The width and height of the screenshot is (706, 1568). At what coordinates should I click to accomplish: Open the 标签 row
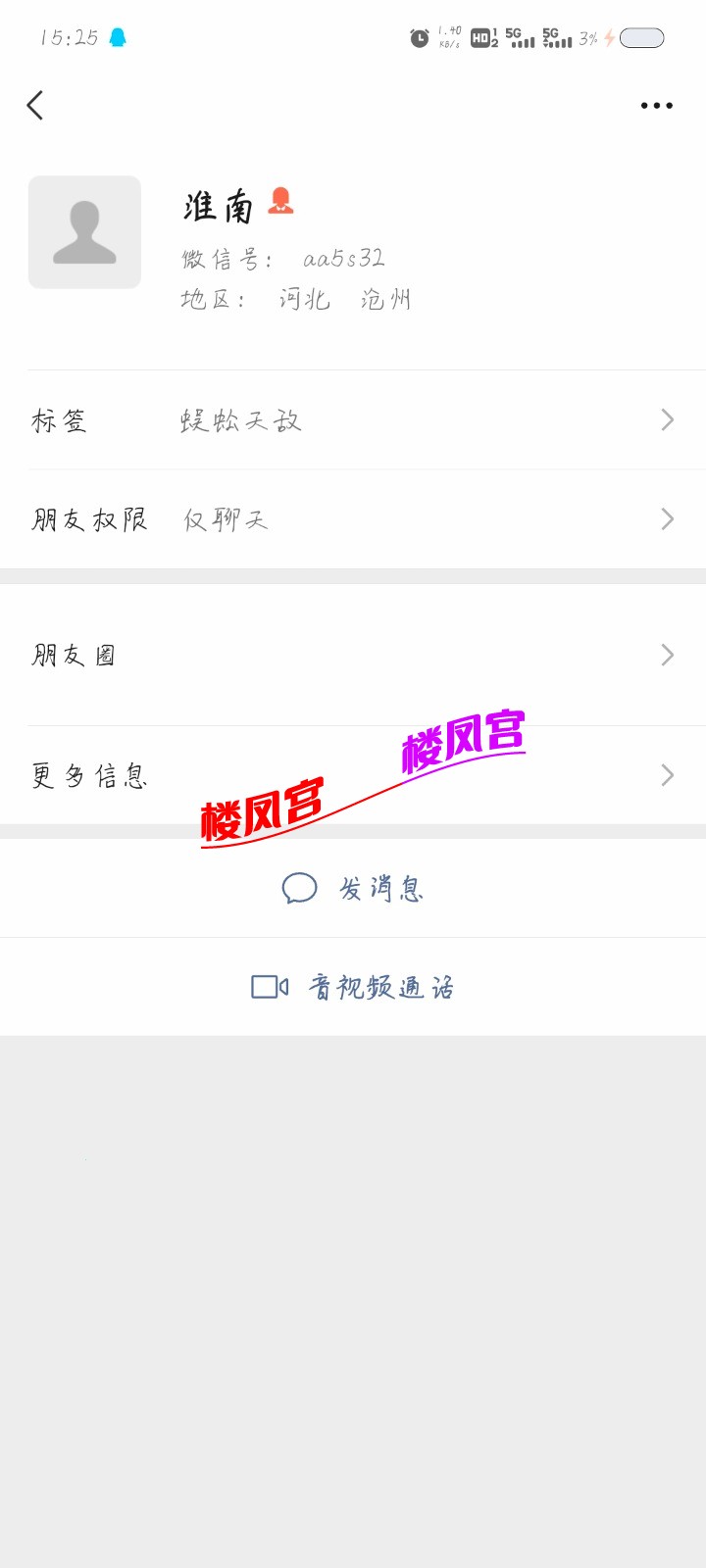coord(353,420)
